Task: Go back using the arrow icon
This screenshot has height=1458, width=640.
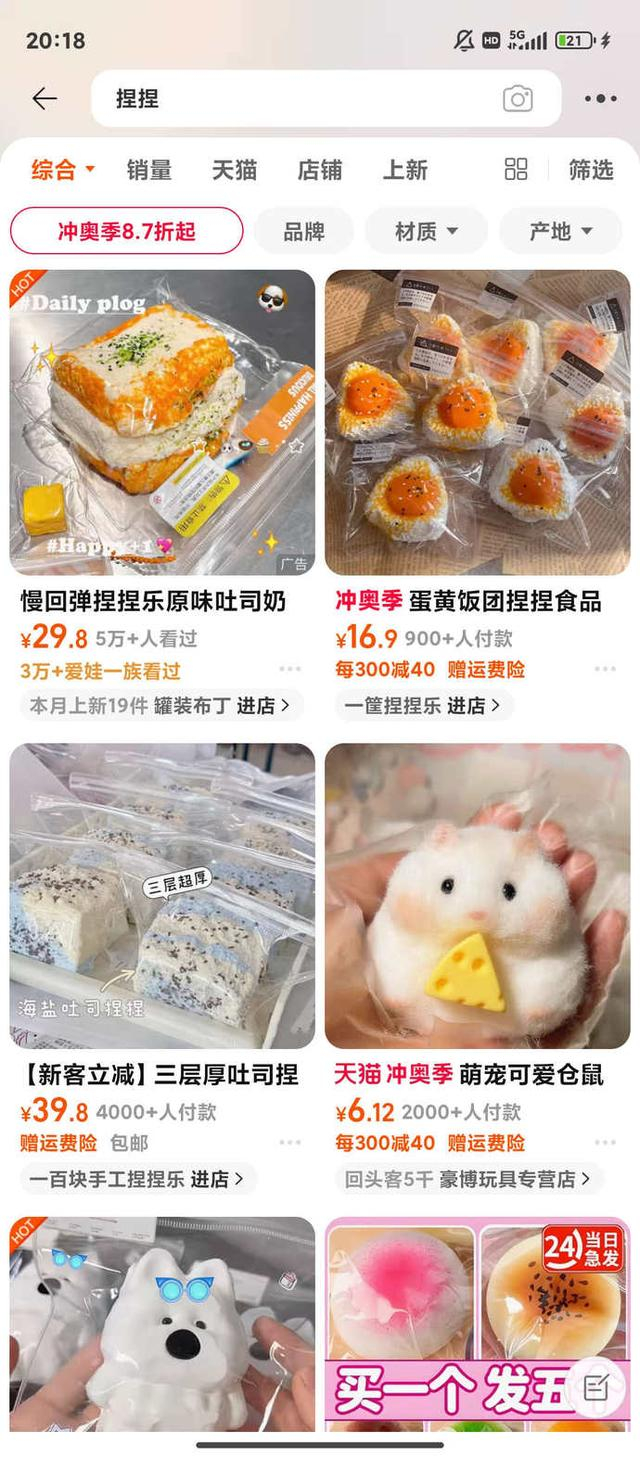Action: [45, 98]
